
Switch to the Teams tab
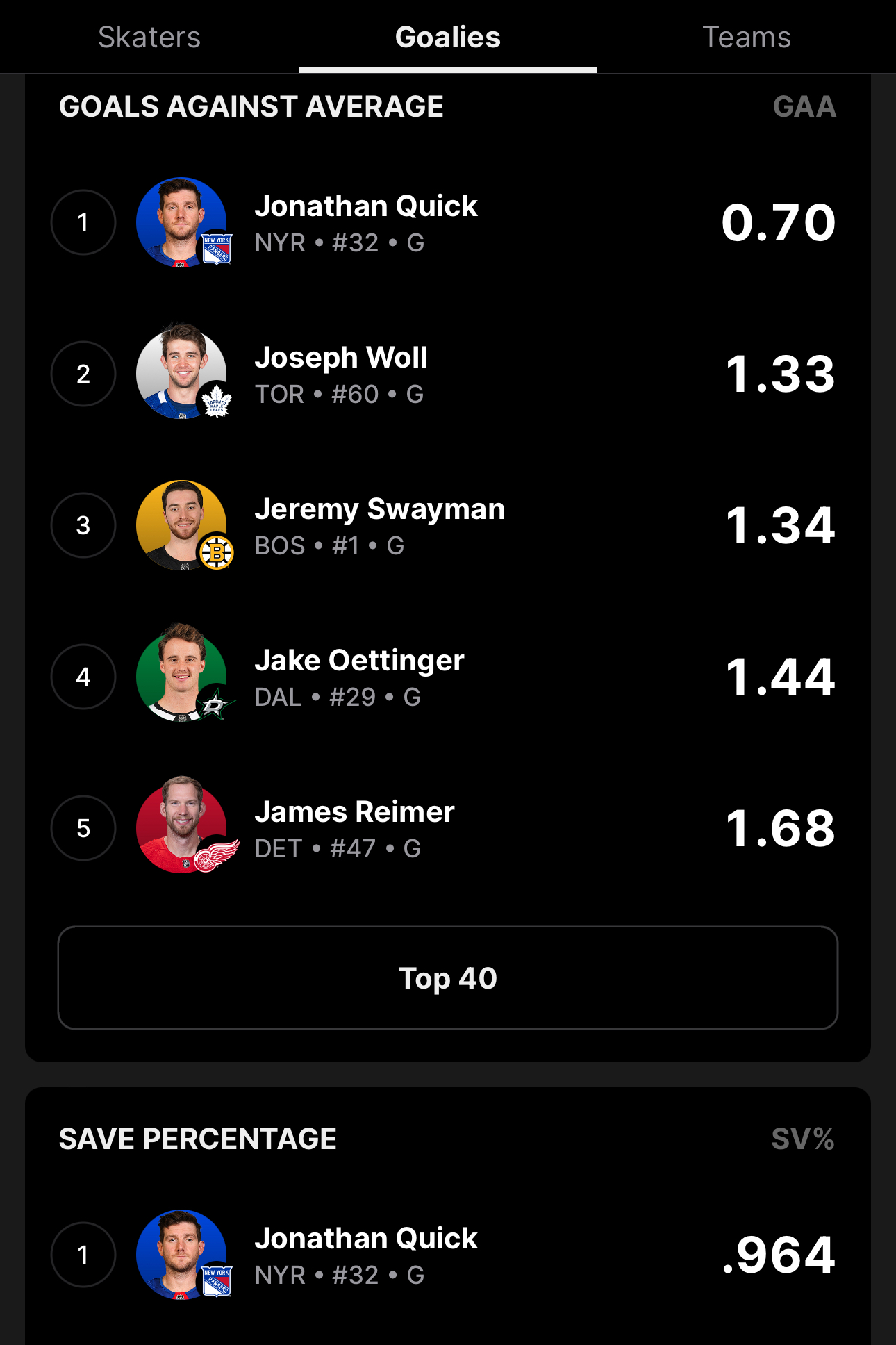(746, 38)
